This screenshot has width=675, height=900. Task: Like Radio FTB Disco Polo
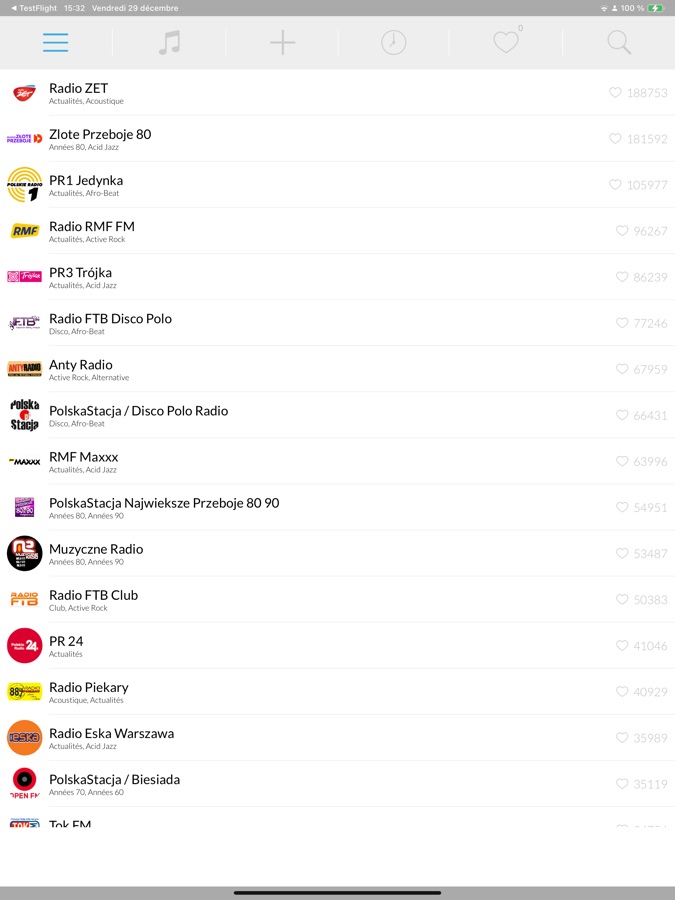click(x=622, y=323)
